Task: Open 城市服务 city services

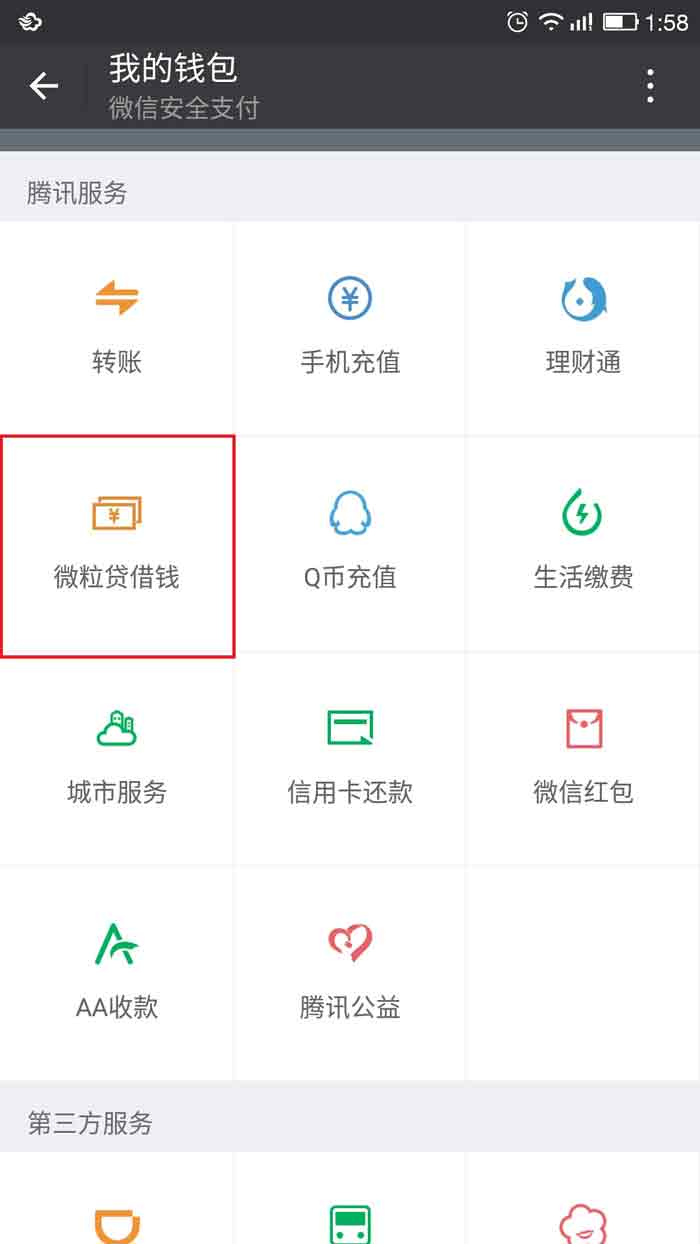Action: pos(117,760)
